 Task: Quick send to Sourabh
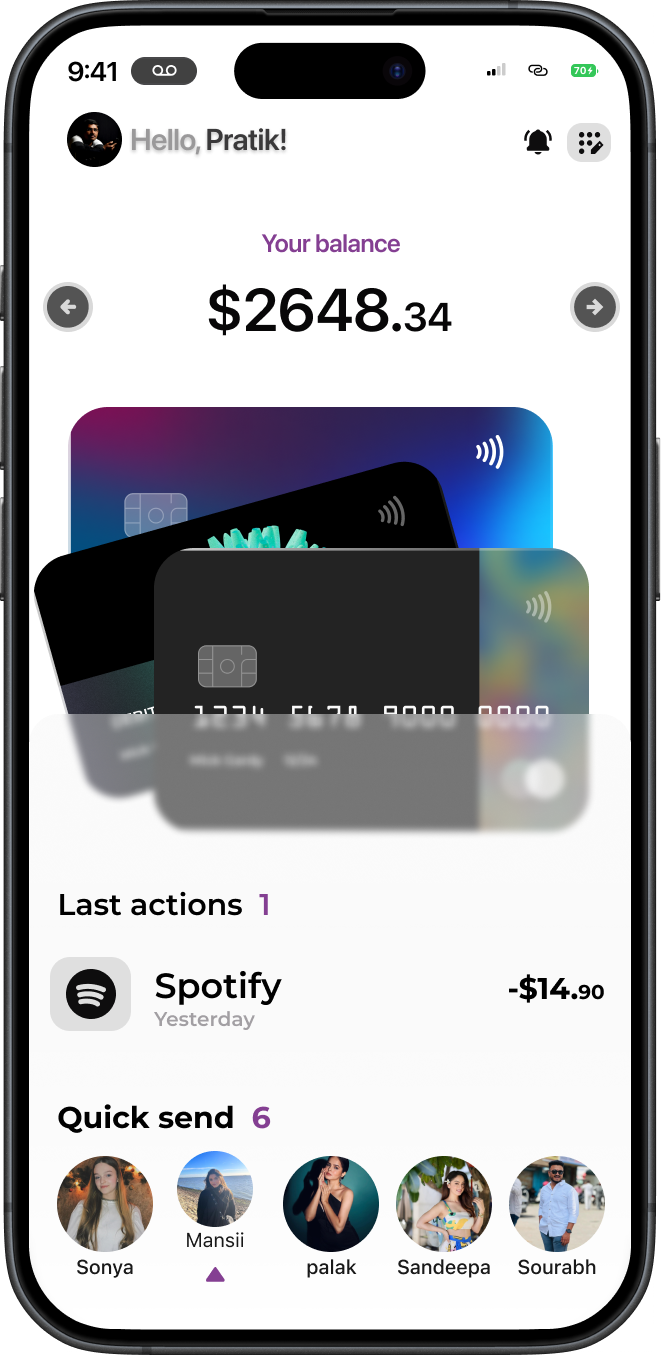pos(557,1217)
